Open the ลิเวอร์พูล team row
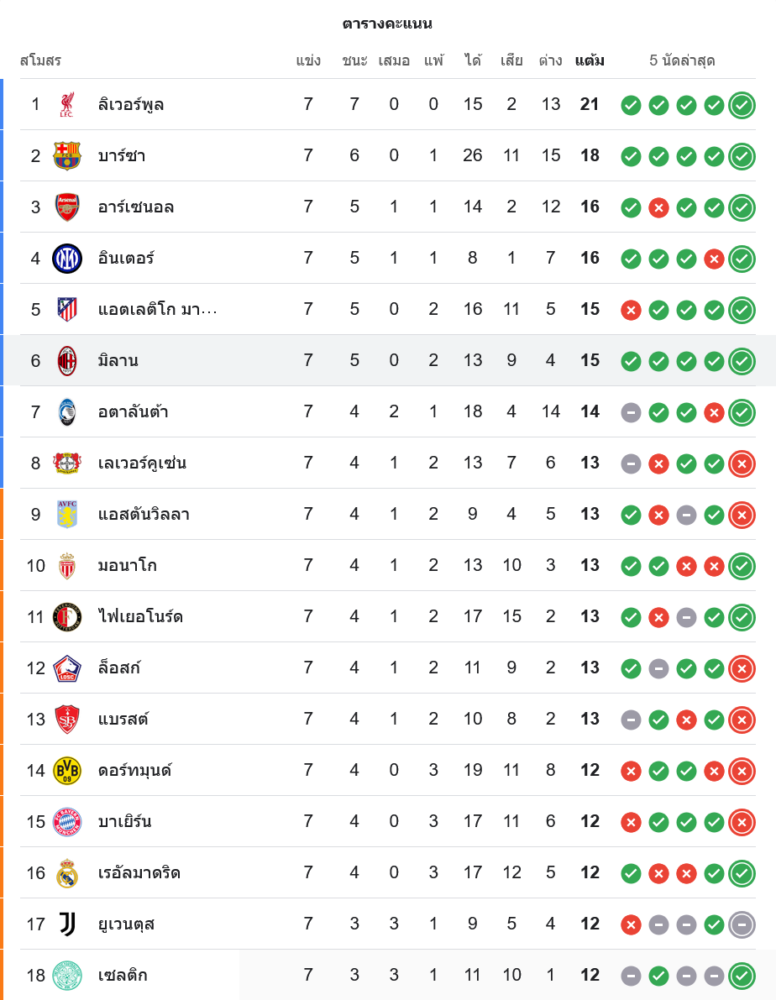Image resolution: width=776 pixels, height=1000 pixels. click(x=131, y=104)
